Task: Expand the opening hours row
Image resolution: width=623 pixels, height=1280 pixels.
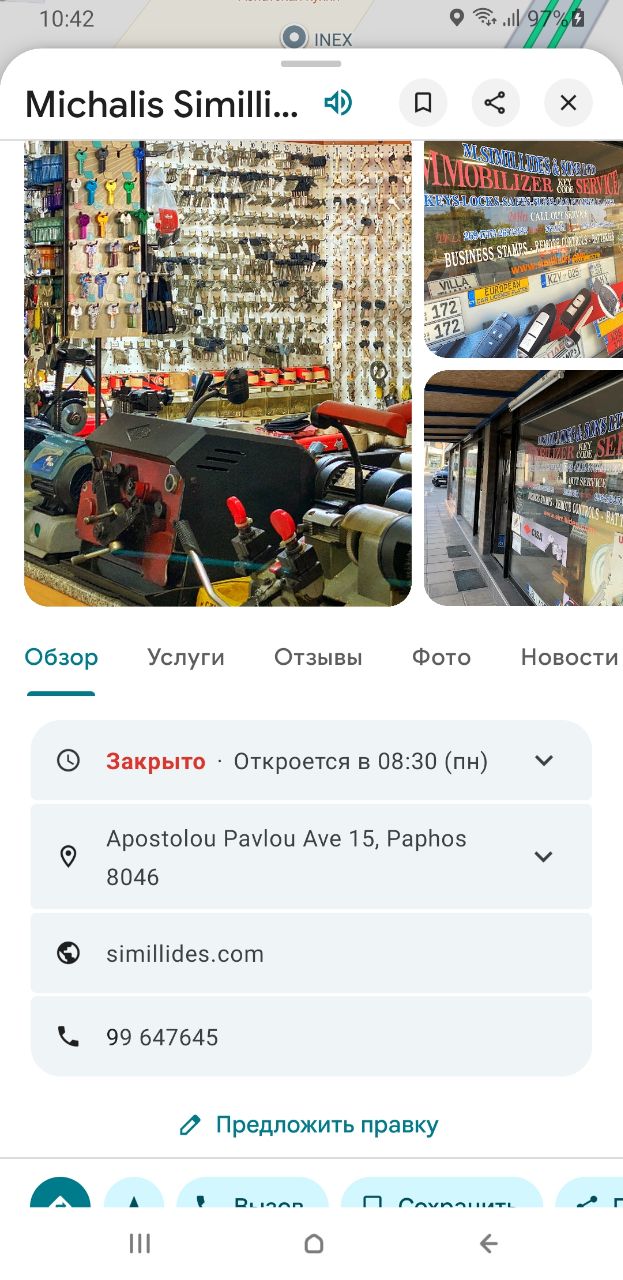Action: 543,761
